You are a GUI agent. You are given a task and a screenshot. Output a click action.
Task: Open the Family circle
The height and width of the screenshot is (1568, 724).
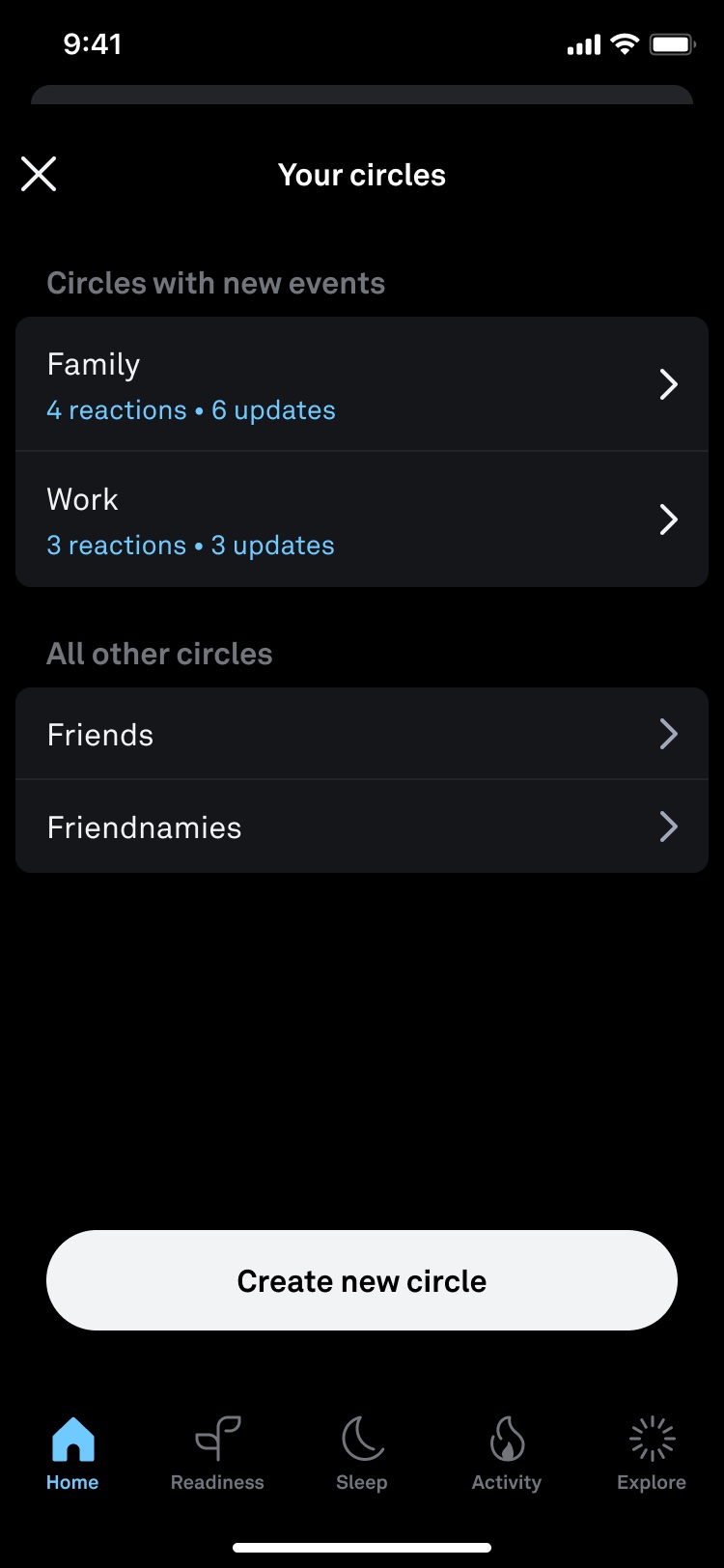[x=362, y=385]
